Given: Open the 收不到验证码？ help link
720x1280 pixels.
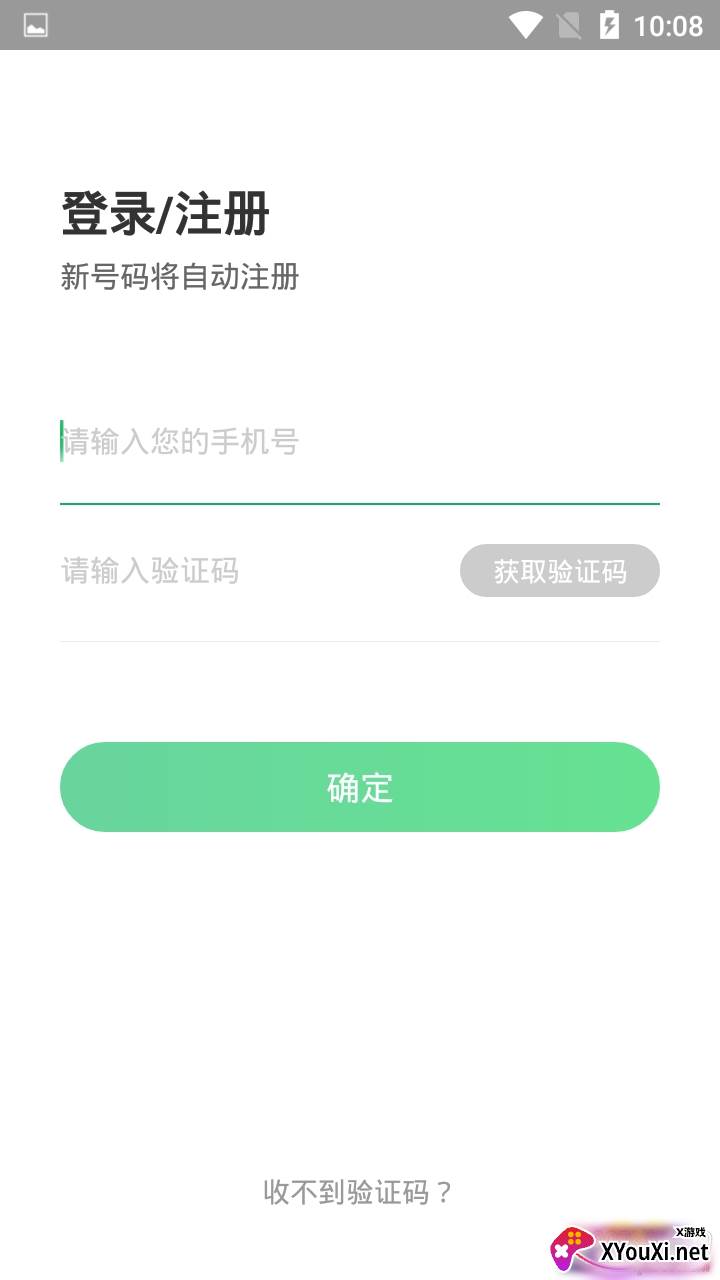Looking at the screenshot, I should [x=360, y=1192].
